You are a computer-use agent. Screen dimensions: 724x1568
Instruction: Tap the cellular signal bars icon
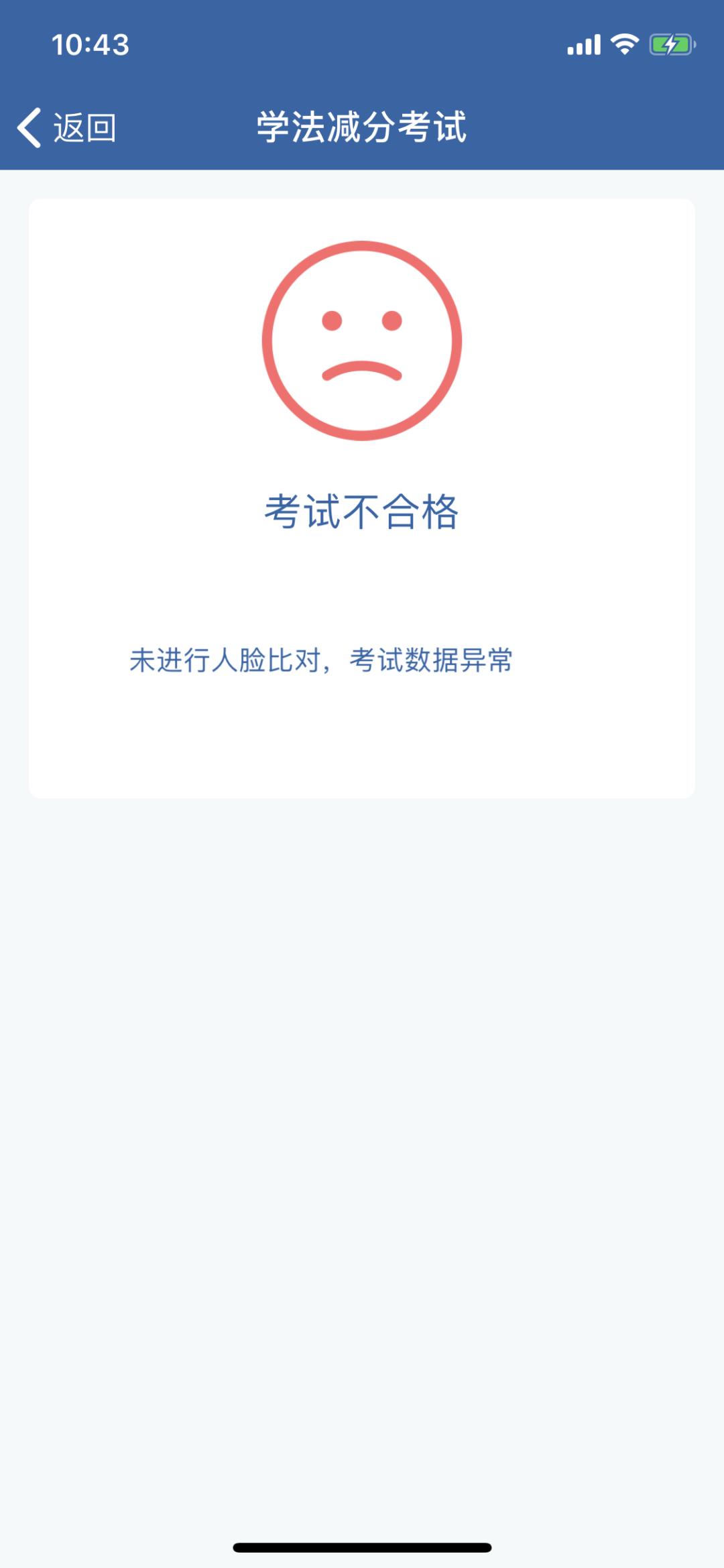click(x=583, y=44)
